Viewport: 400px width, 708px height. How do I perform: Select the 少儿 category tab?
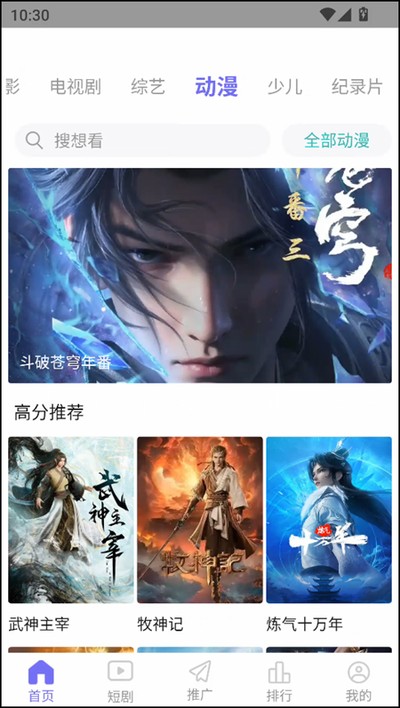[284, 86]
